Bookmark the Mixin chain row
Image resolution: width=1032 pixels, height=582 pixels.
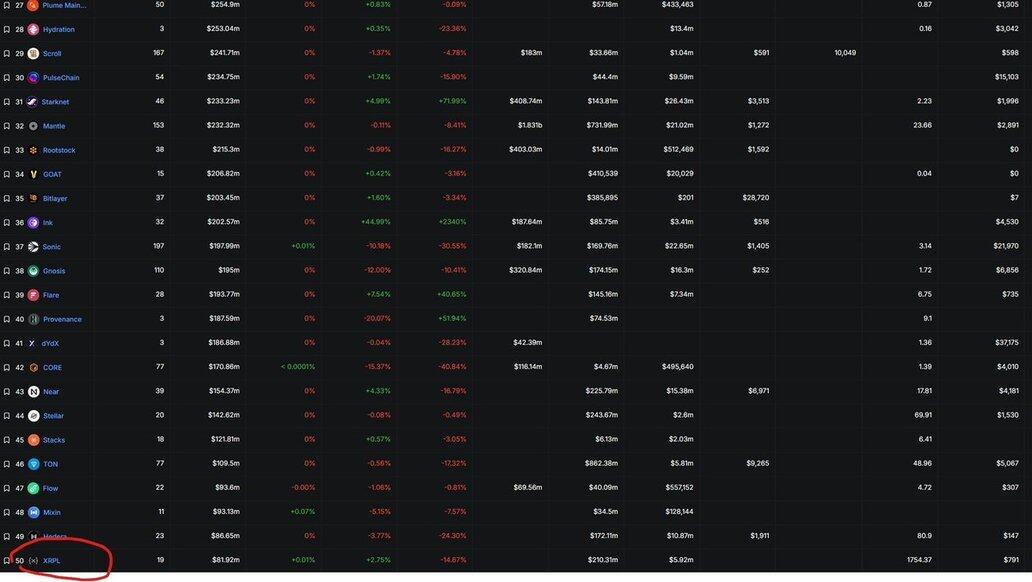(x=7, y=512)
